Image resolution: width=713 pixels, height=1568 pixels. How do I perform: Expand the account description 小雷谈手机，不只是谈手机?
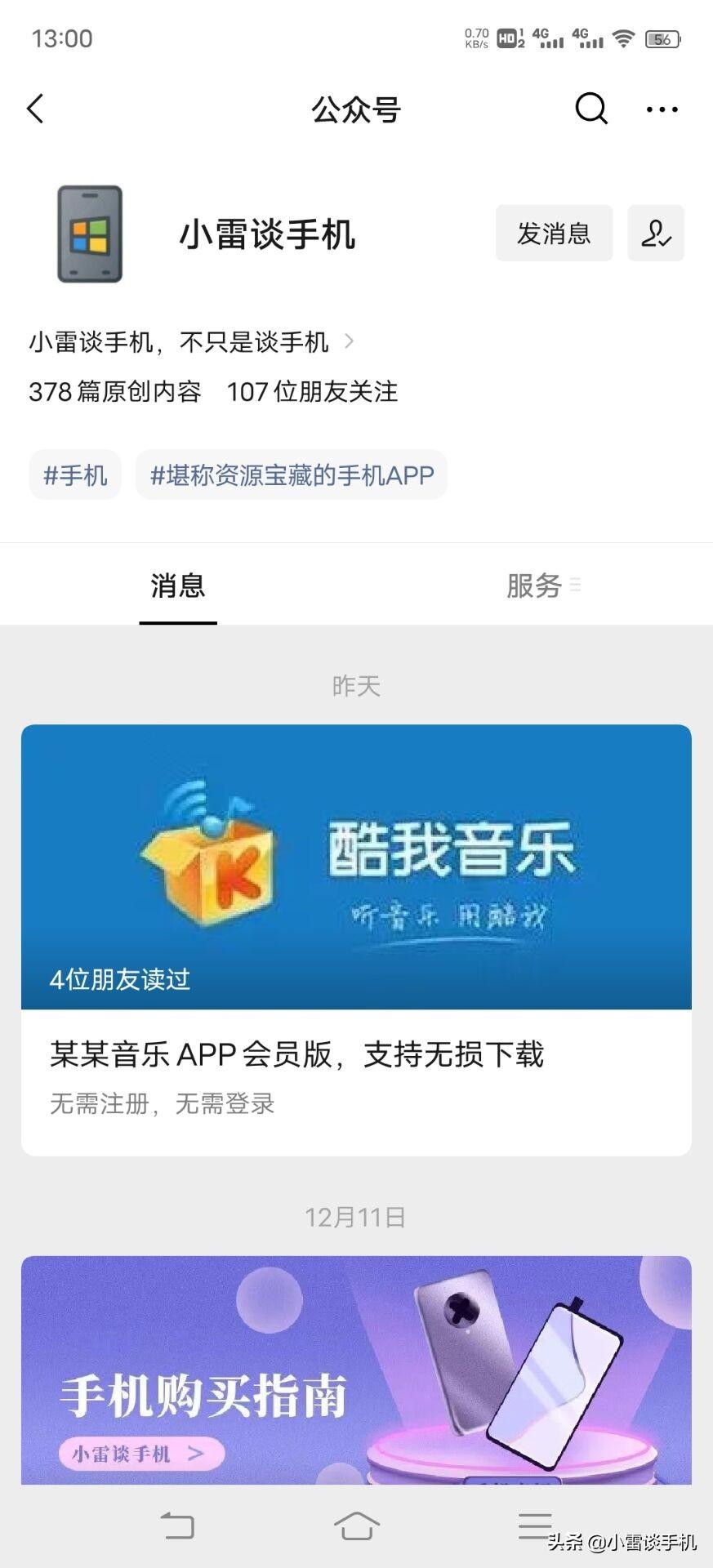pyautogui.click(x=192, y=341)
